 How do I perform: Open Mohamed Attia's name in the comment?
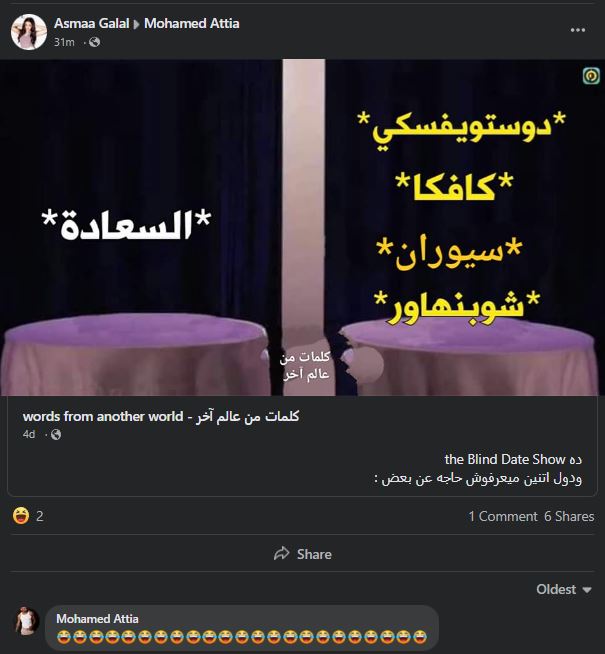(97, 619)
